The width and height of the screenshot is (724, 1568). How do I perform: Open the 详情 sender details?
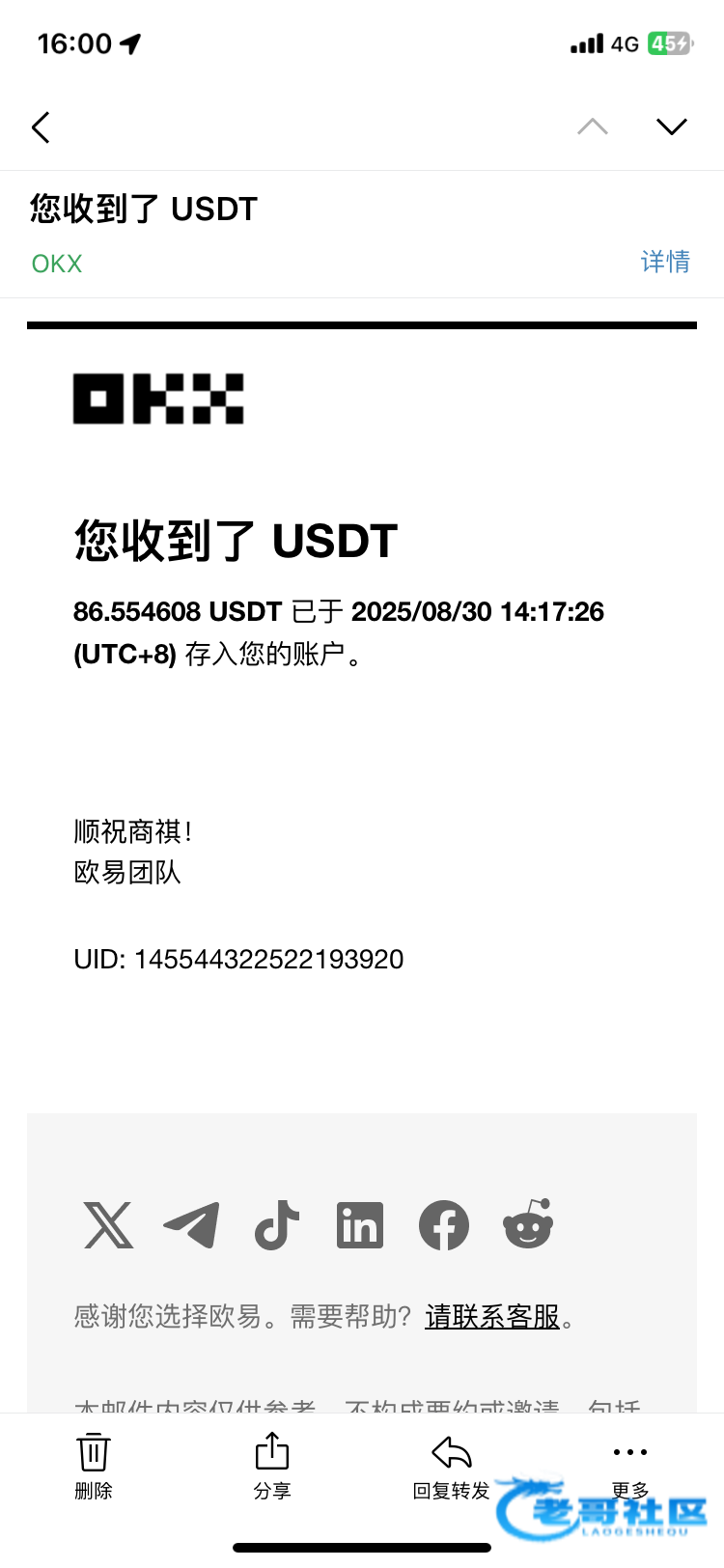[x=665, y=262]
